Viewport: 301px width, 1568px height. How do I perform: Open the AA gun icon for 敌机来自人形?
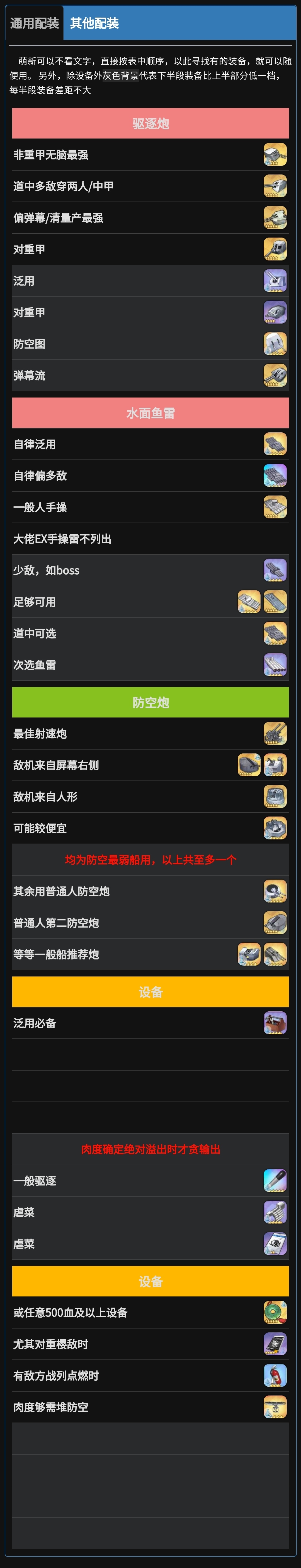(275, 797)
